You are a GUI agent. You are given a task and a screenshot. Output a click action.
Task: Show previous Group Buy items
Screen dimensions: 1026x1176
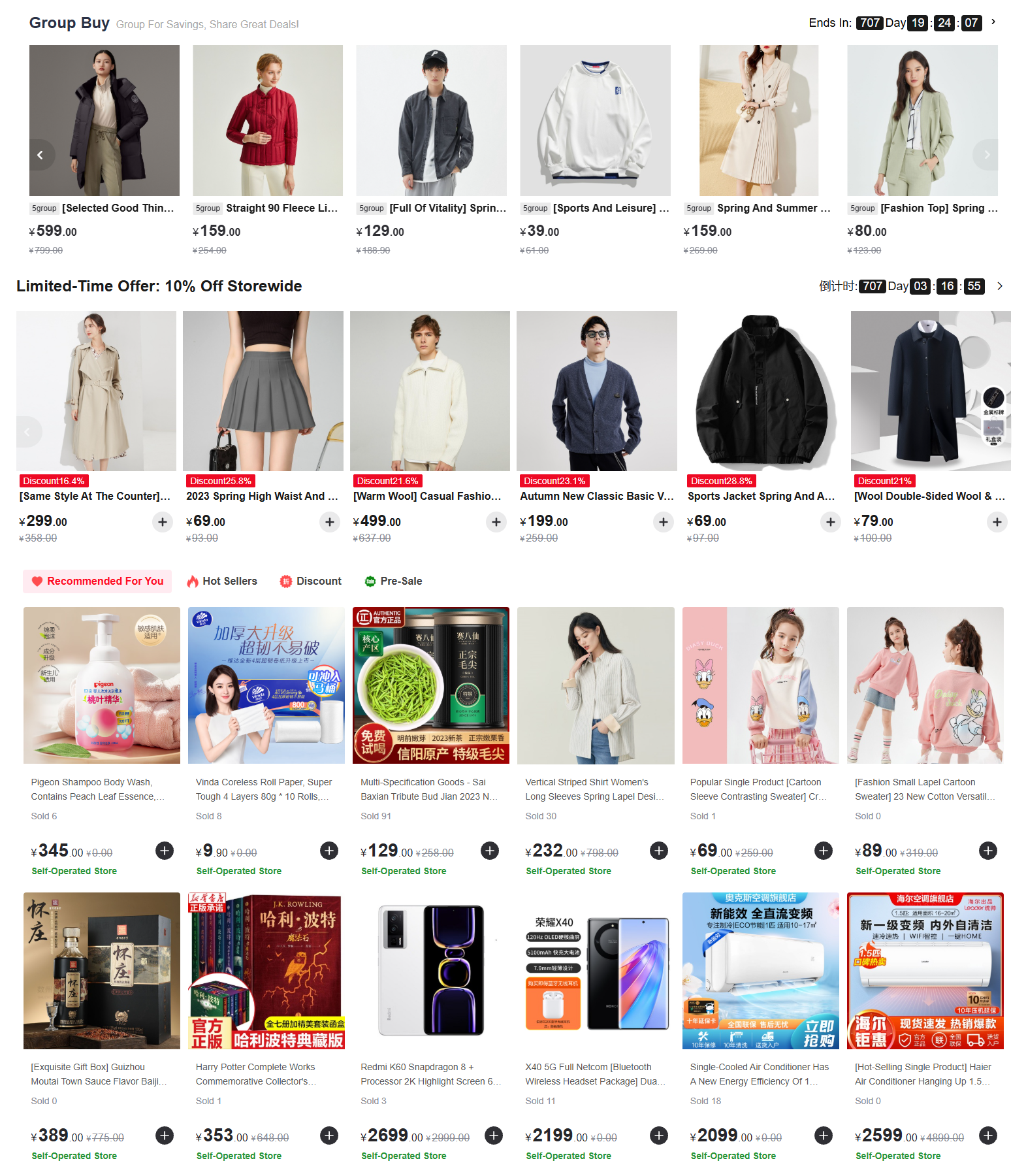point(40,155)
